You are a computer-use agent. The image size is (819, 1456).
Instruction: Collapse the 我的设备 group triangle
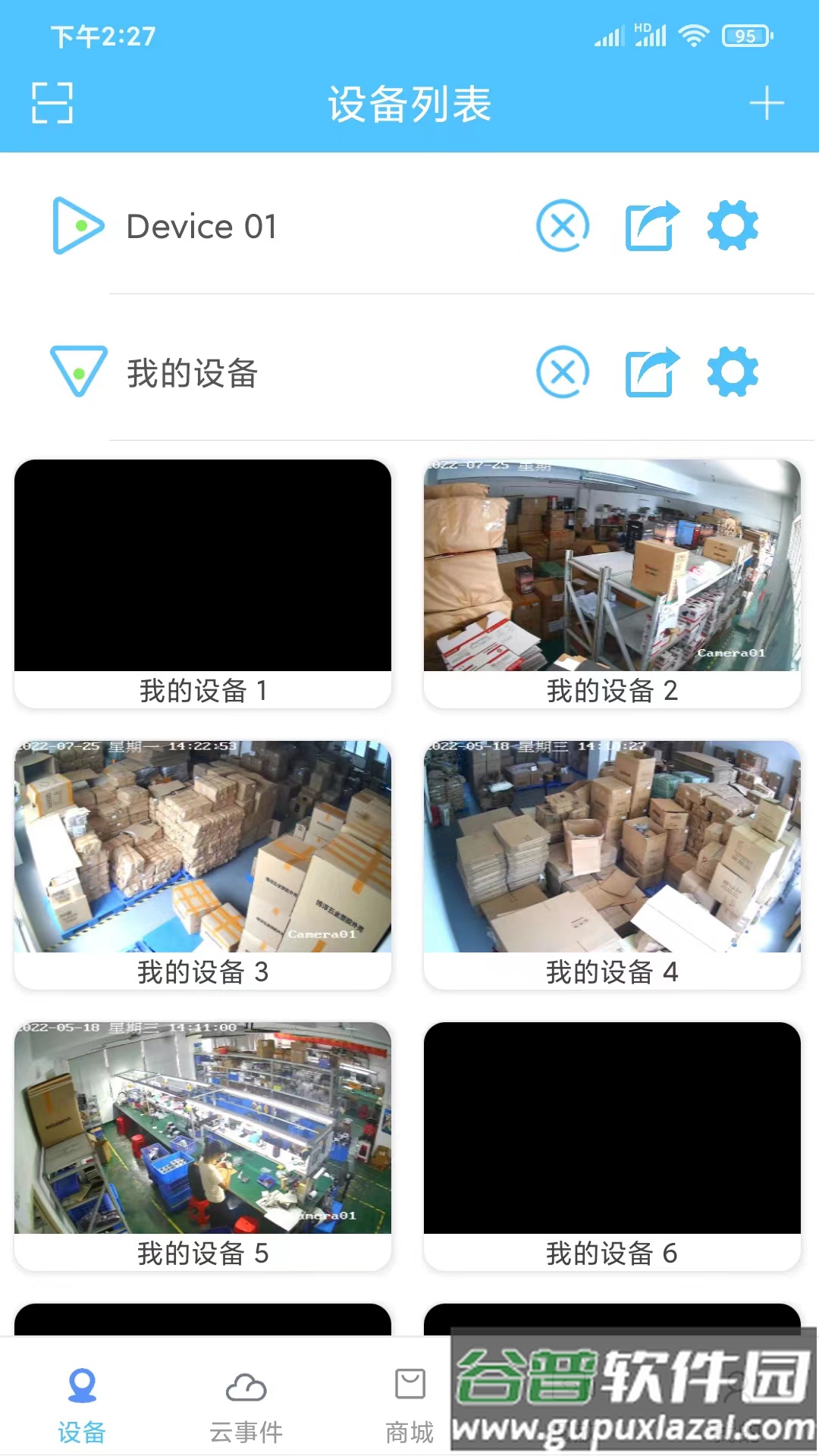pos(78,372)
